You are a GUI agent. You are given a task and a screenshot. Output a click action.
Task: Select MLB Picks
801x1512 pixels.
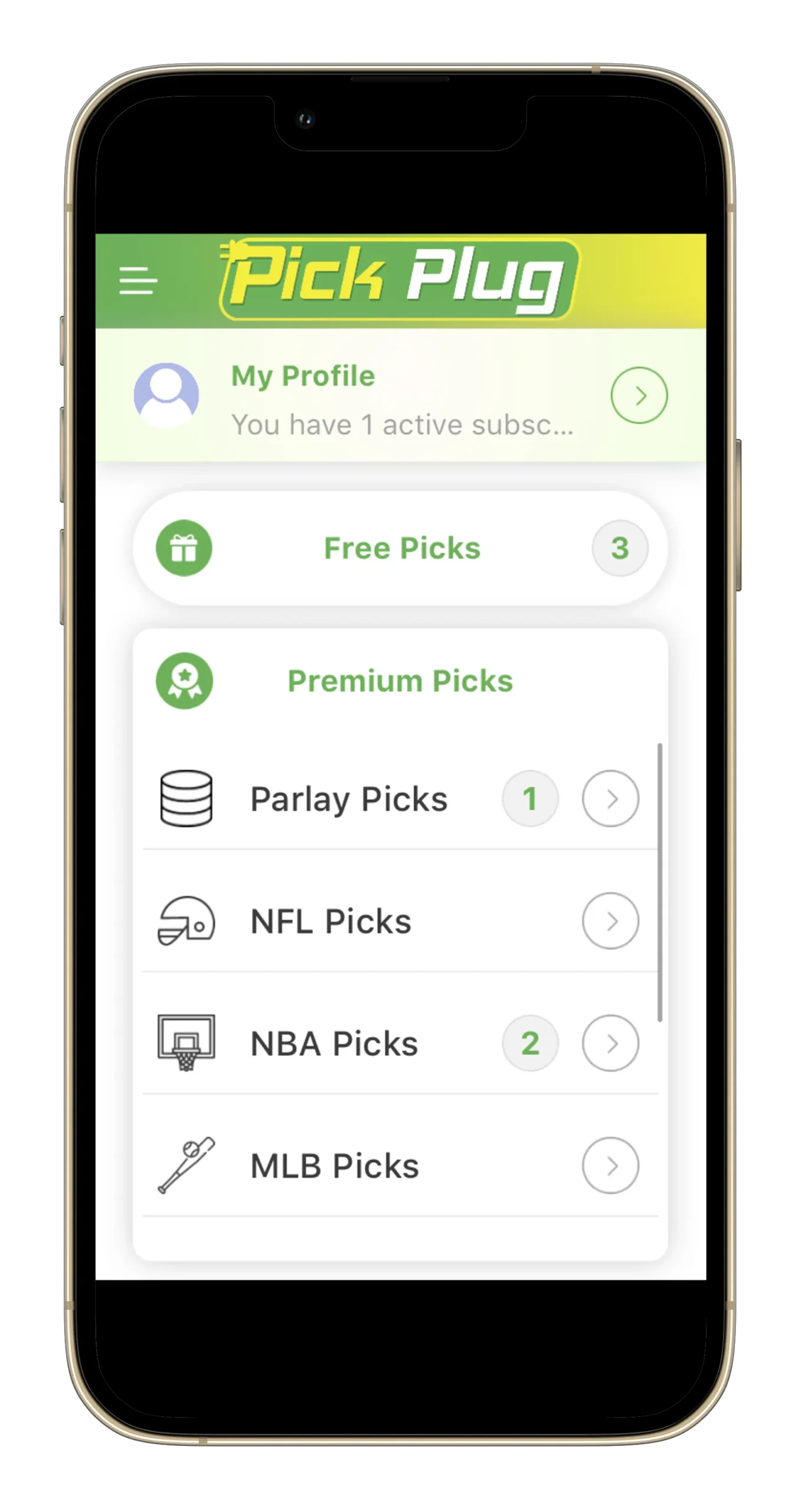pyautogui.click(x=610, y=1165)
